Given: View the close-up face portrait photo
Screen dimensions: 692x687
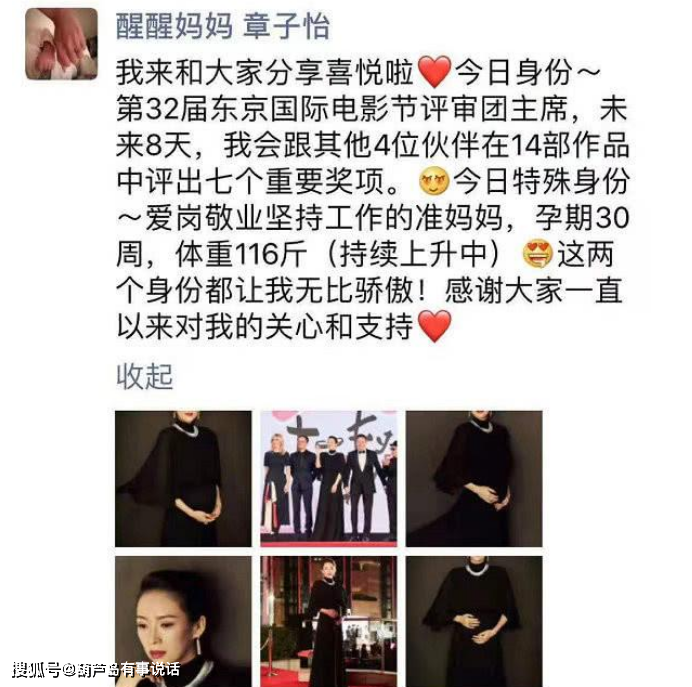Looking at the screenshot, I should click(183, 621).
